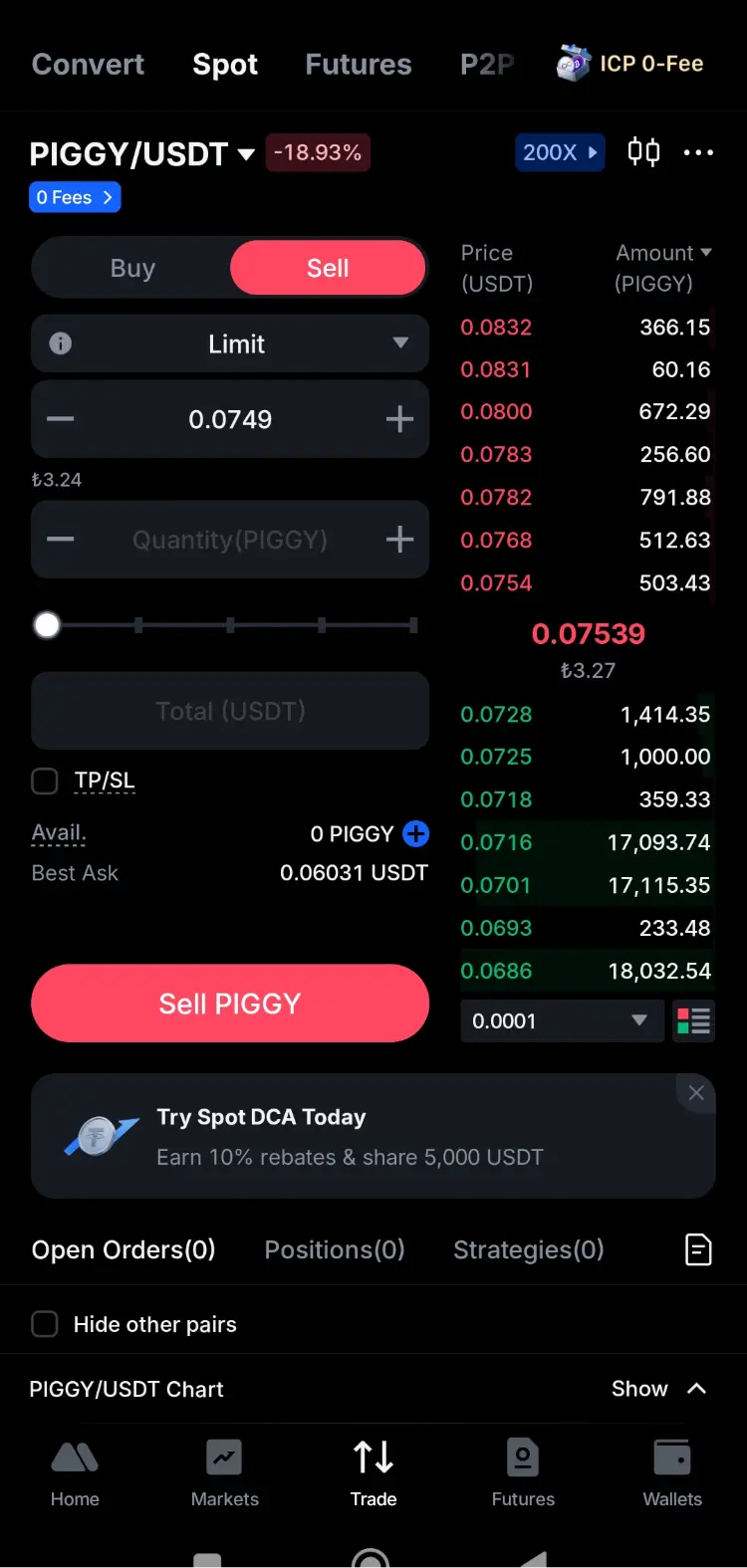This screenshot has height=1568, width=747.
Task: Change the 0.0001 price precision
Action: [561, 1020]
